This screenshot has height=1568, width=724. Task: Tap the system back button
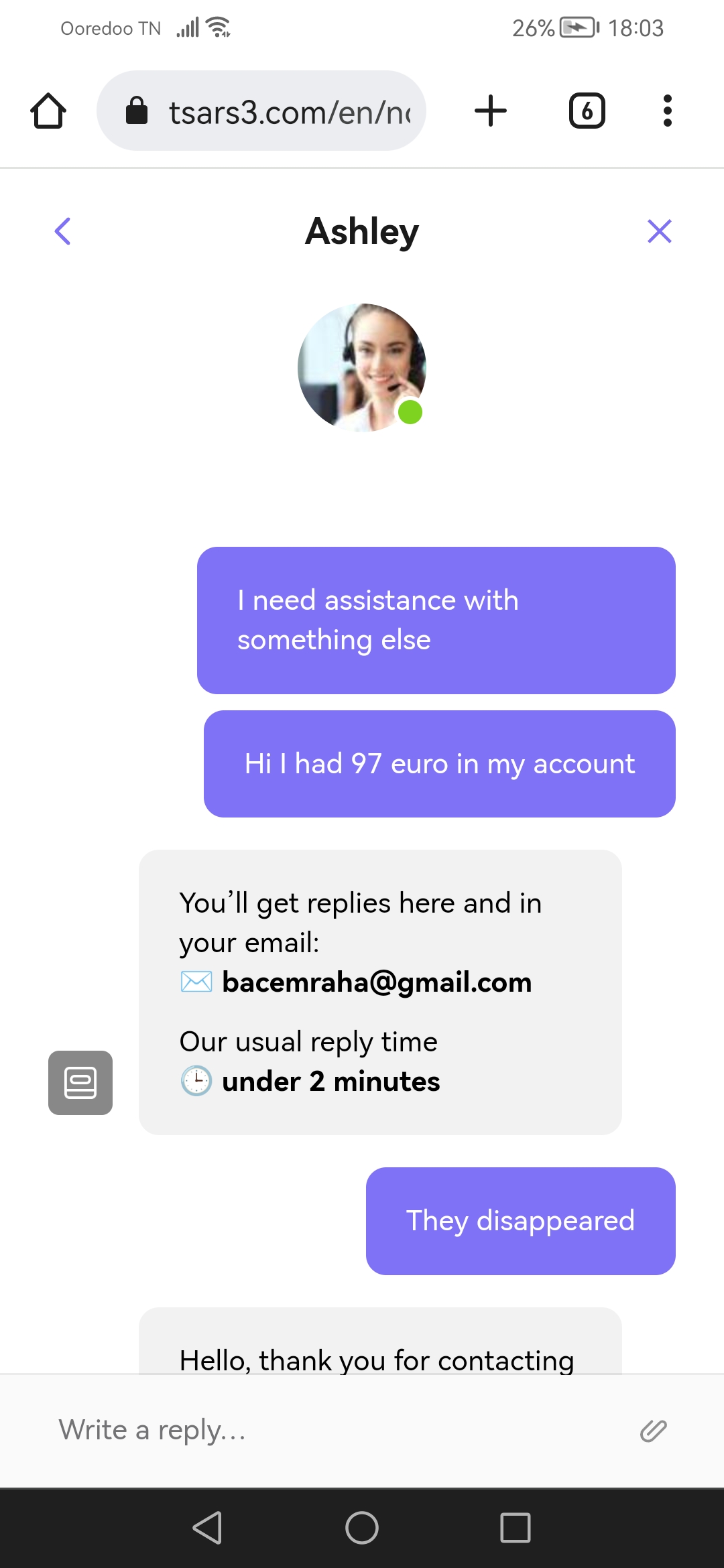[x=207, y=1528]
